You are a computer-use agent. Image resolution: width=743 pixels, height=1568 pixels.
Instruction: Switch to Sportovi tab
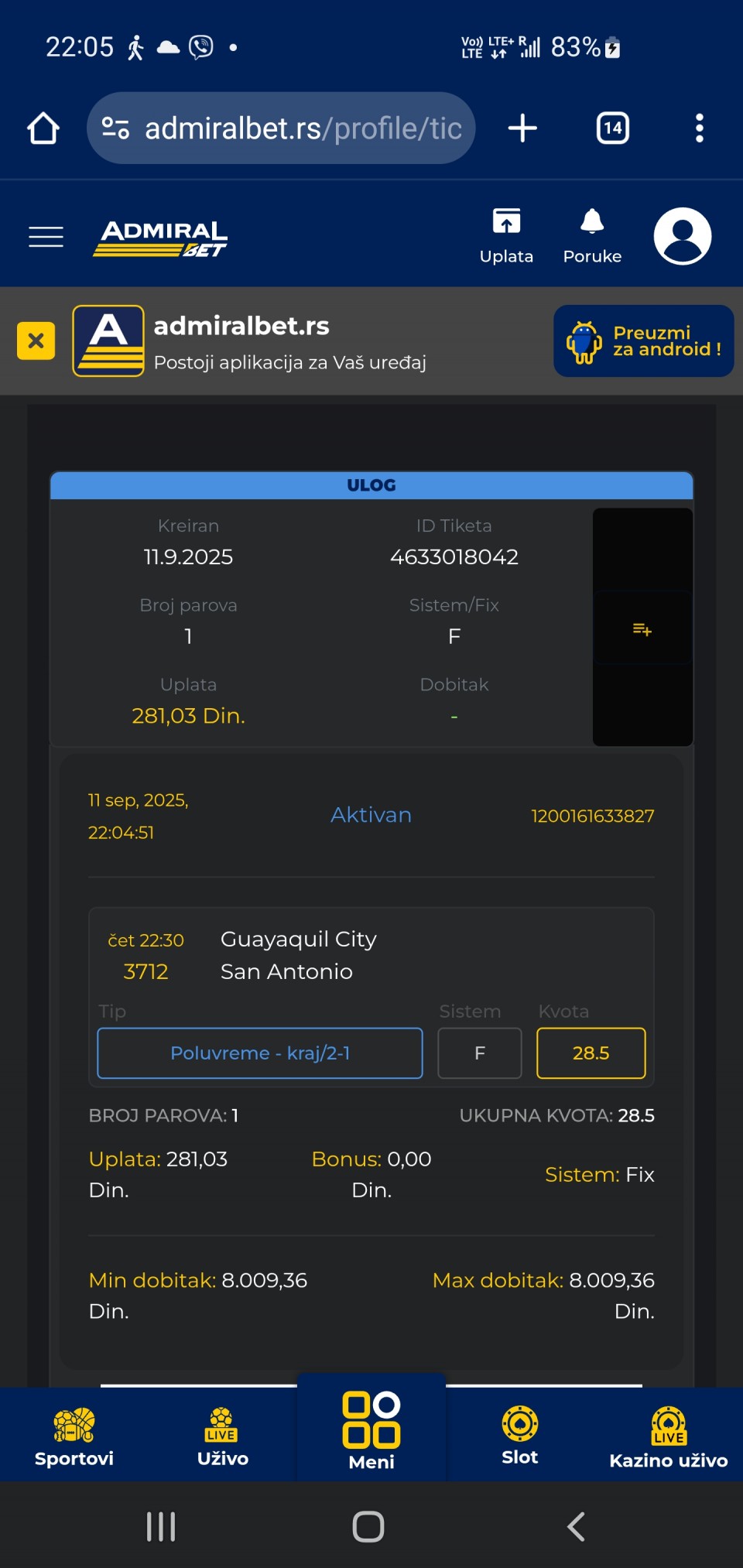pyautogui.click(x=74, y=1436)
